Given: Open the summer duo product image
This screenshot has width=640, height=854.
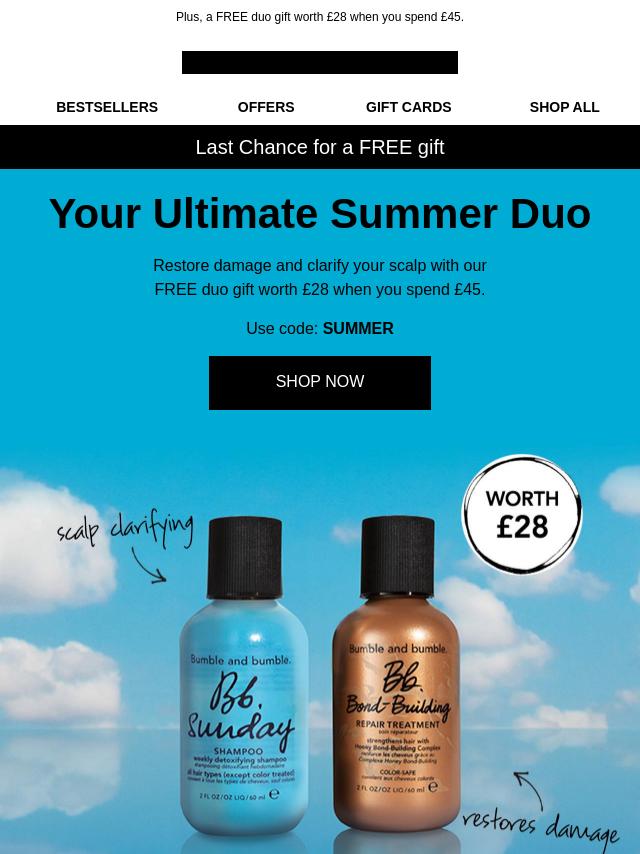Looking at the screenshot, I should click(x=320, y=660).
